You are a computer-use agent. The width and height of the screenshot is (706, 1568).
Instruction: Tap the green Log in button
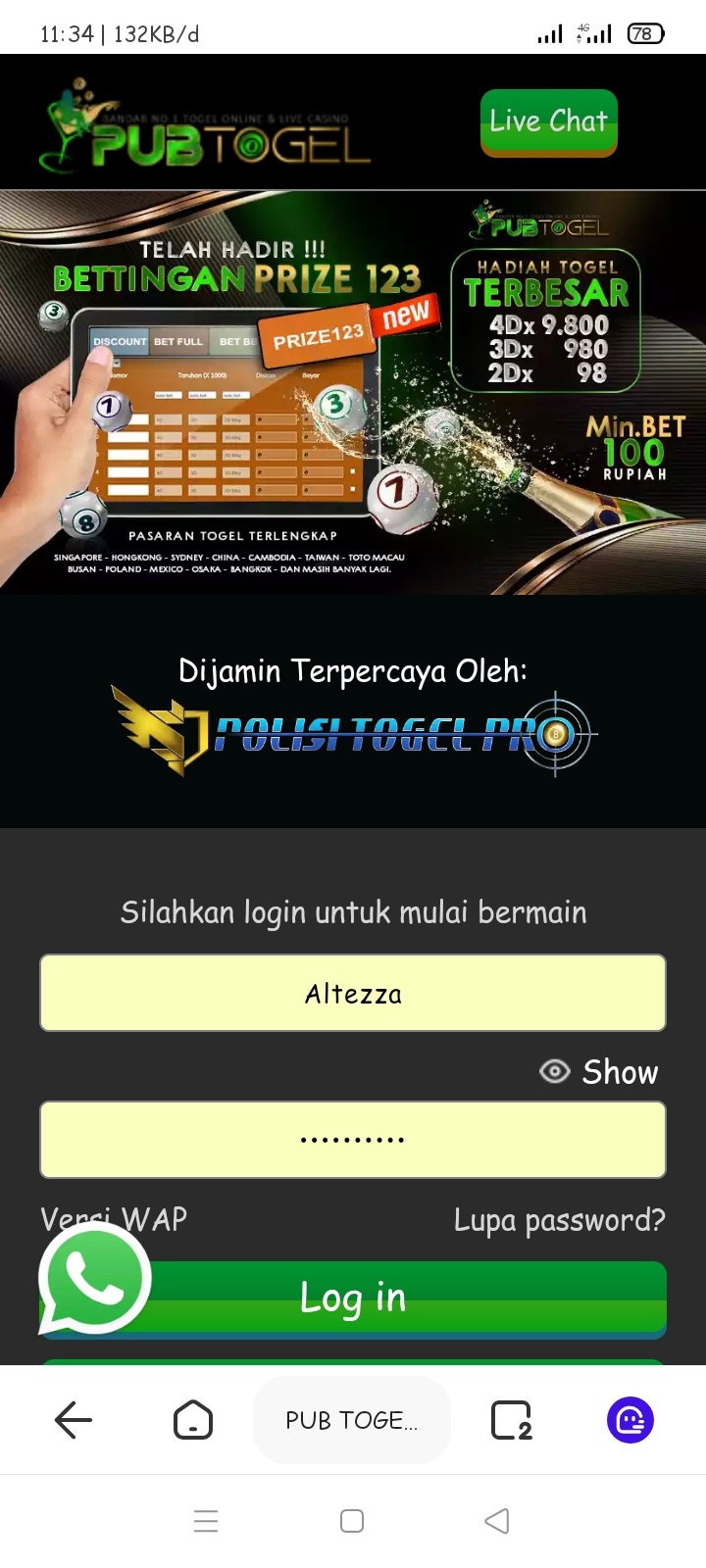(392, 1298)
